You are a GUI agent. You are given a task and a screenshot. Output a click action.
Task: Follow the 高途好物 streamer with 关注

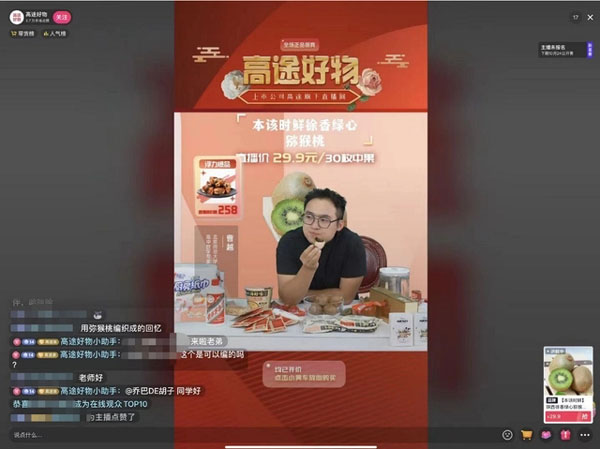(x=61, y=17)
